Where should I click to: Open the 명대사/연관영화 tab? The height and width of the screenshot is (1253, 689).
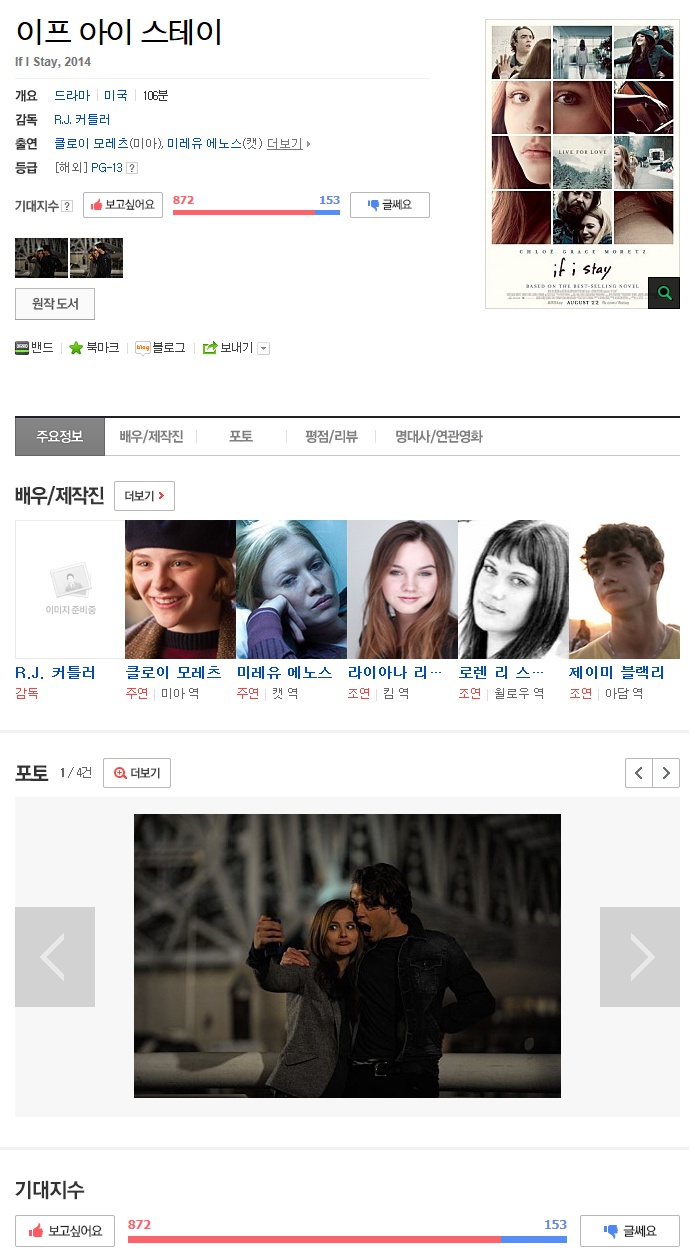point(438,437)
